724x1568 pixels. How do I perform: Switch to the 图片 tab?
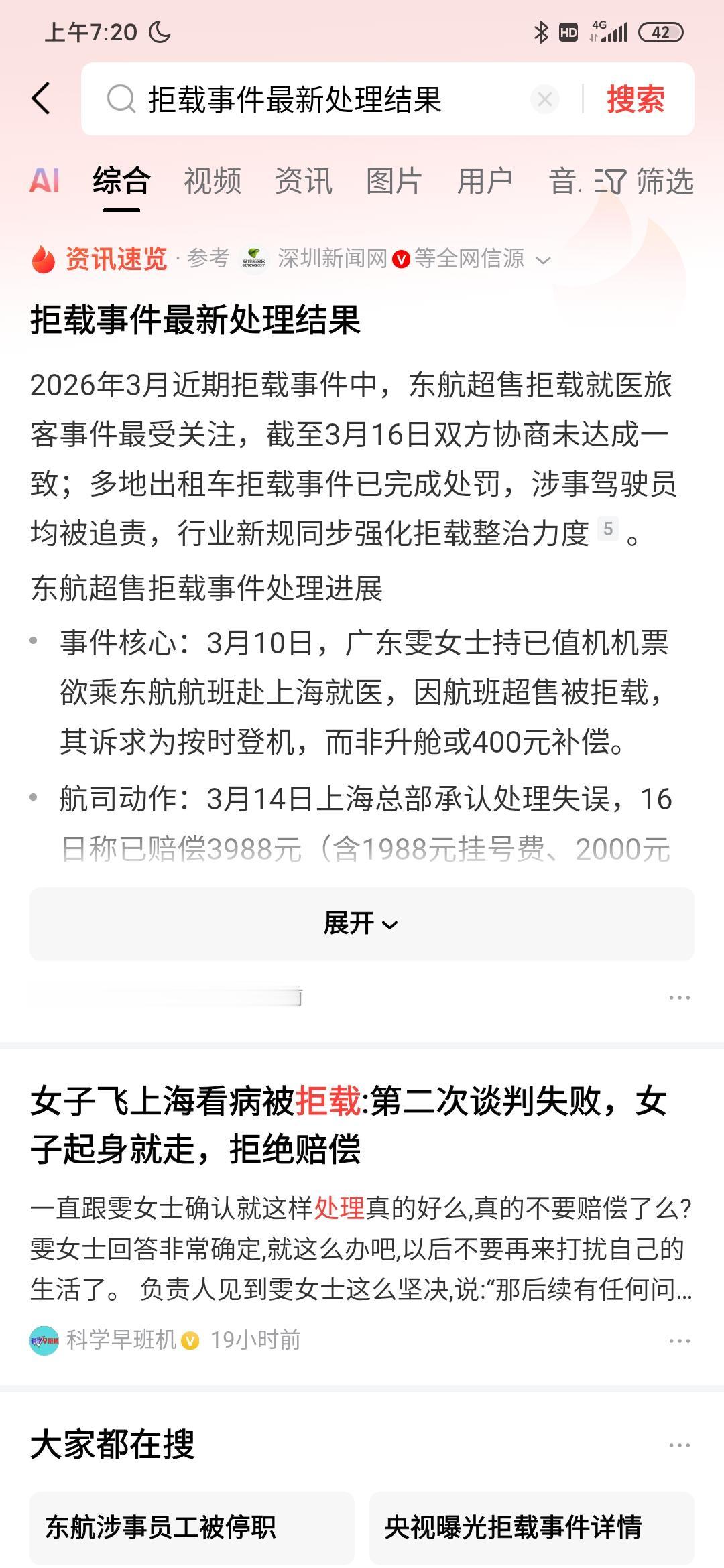click(394, 181)
